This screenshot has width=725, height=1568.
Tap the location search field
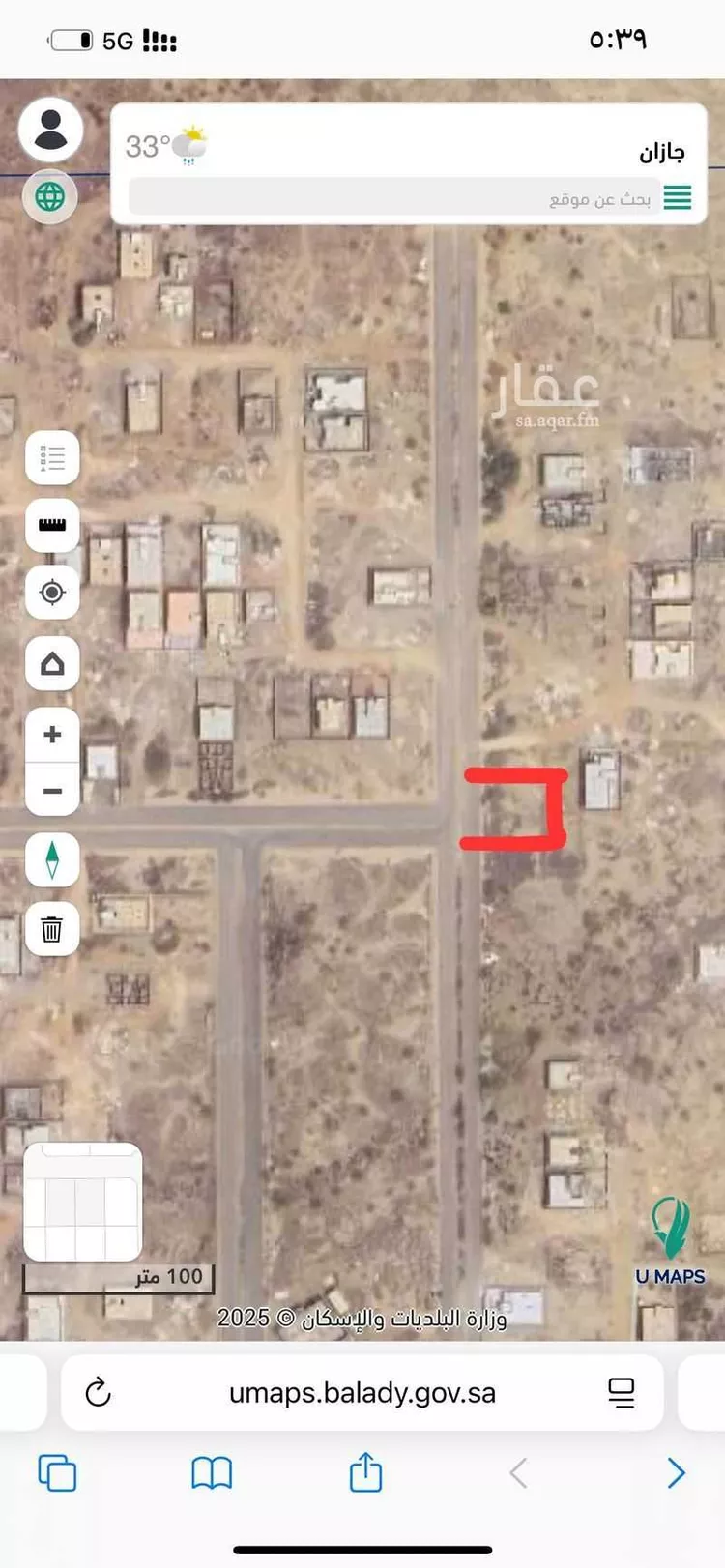(x=391, y=198)
